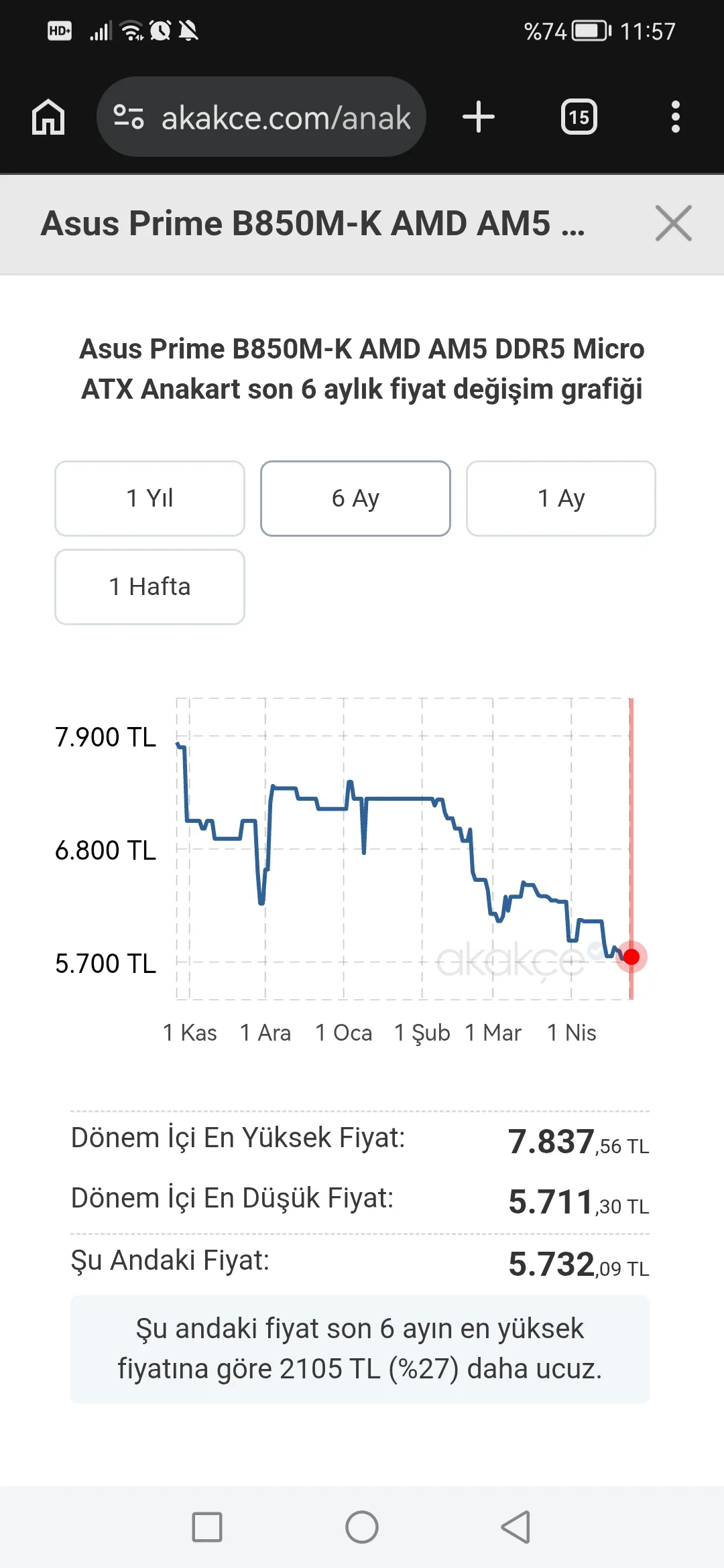The width and height of the screenshot is (724, 1568).
Task: Open the browser home page
Action: (48, 117)
